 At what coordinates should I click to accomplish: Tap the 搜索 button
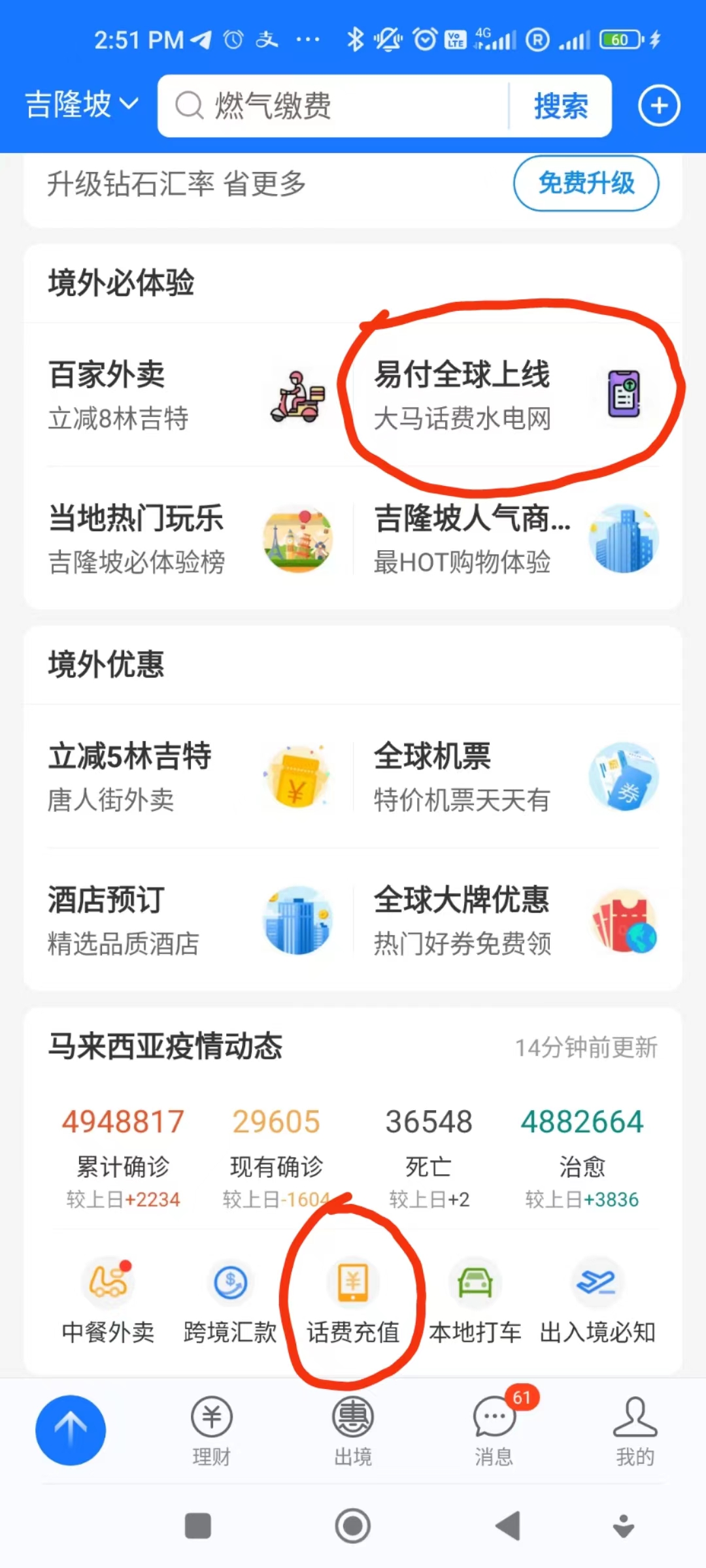[x=560, y=106]
